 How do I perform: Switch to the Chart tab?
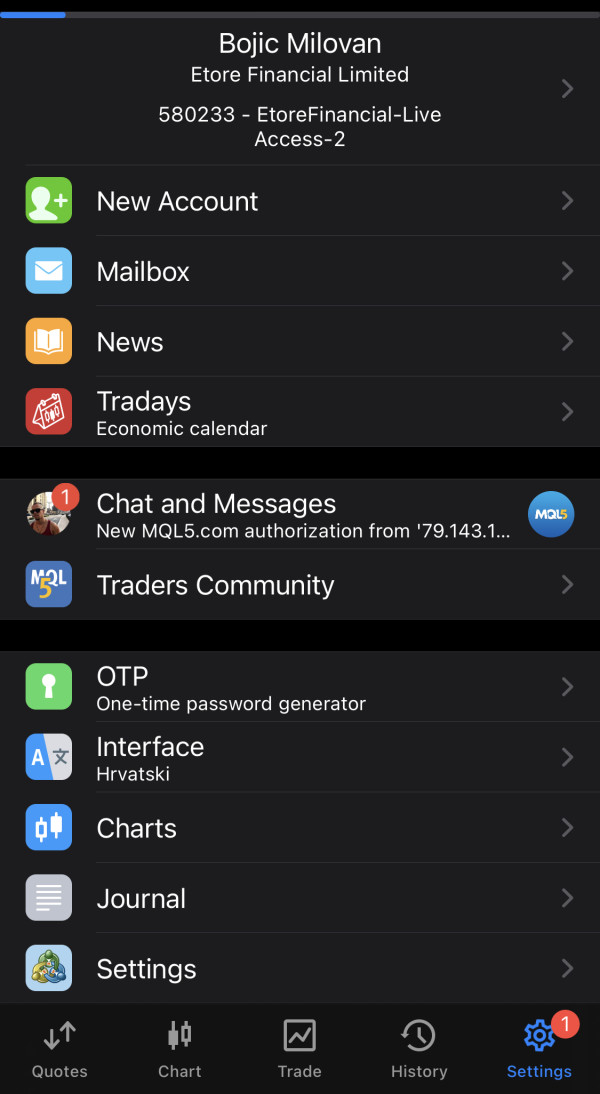click(180, 1049)
